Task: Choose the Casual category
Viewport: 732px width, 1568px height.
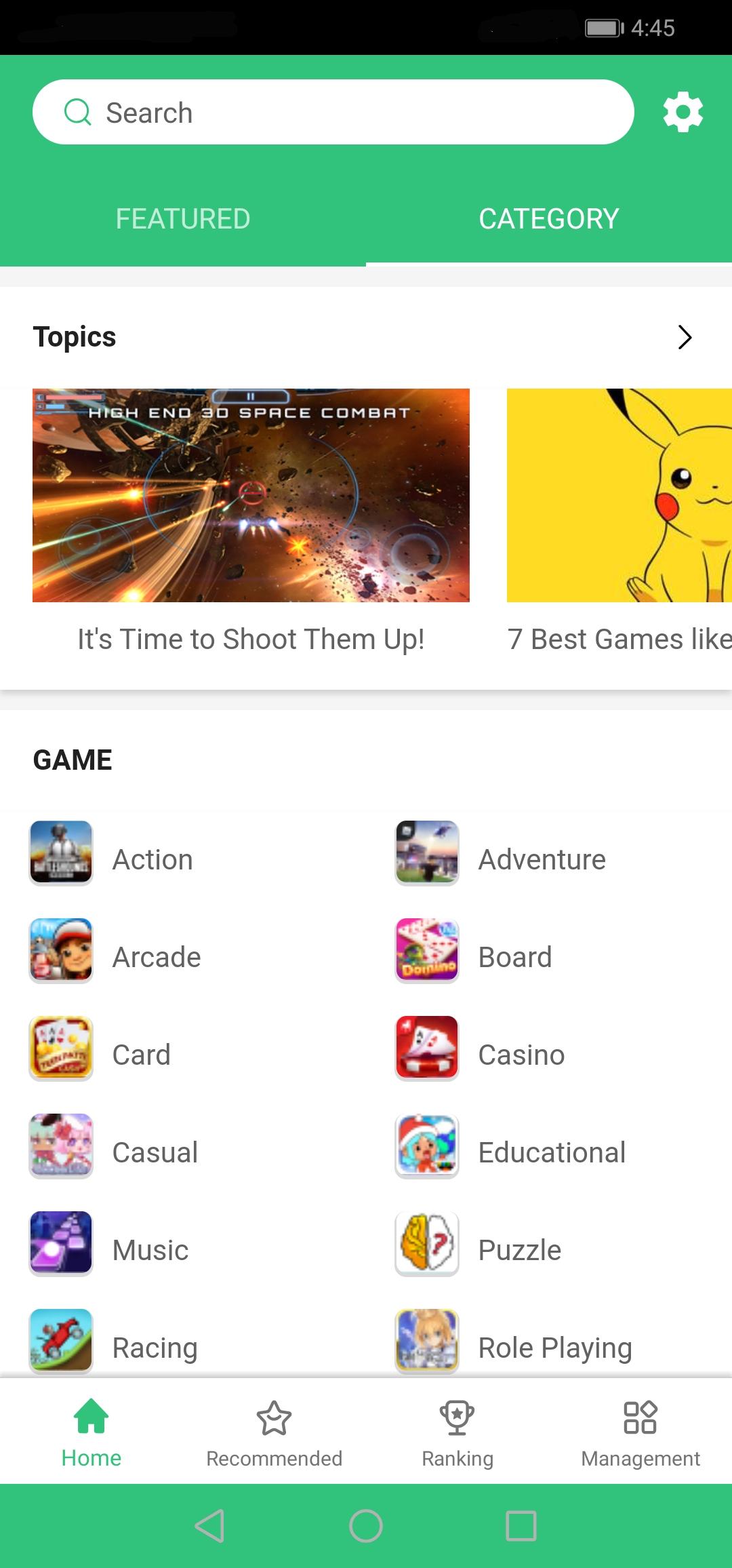Action: 155,1152
